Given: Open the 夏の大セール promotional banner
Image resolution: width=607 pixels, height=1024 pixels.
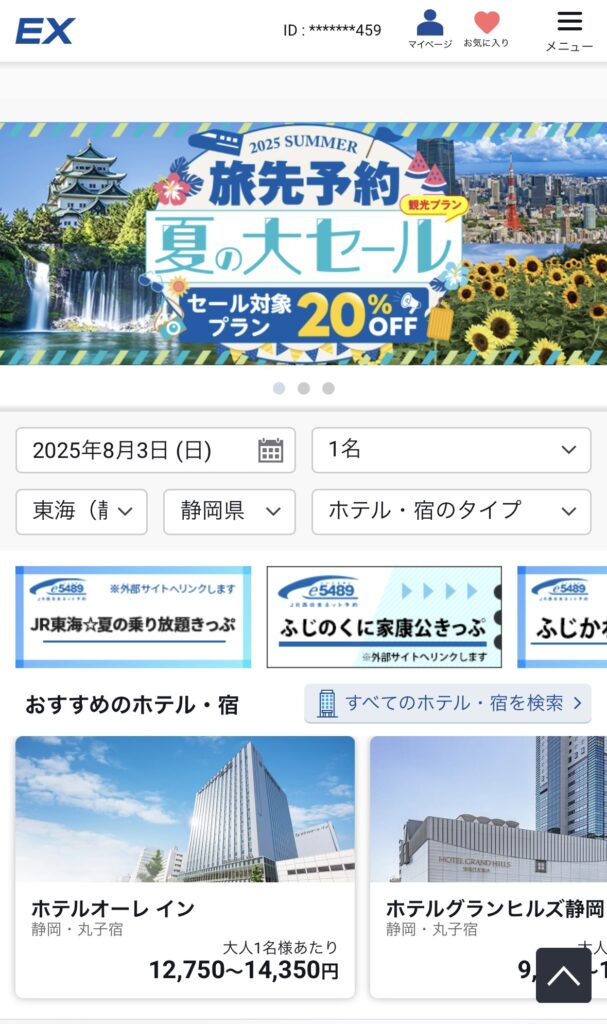Looking at the screenshot, I should point(303,243).
